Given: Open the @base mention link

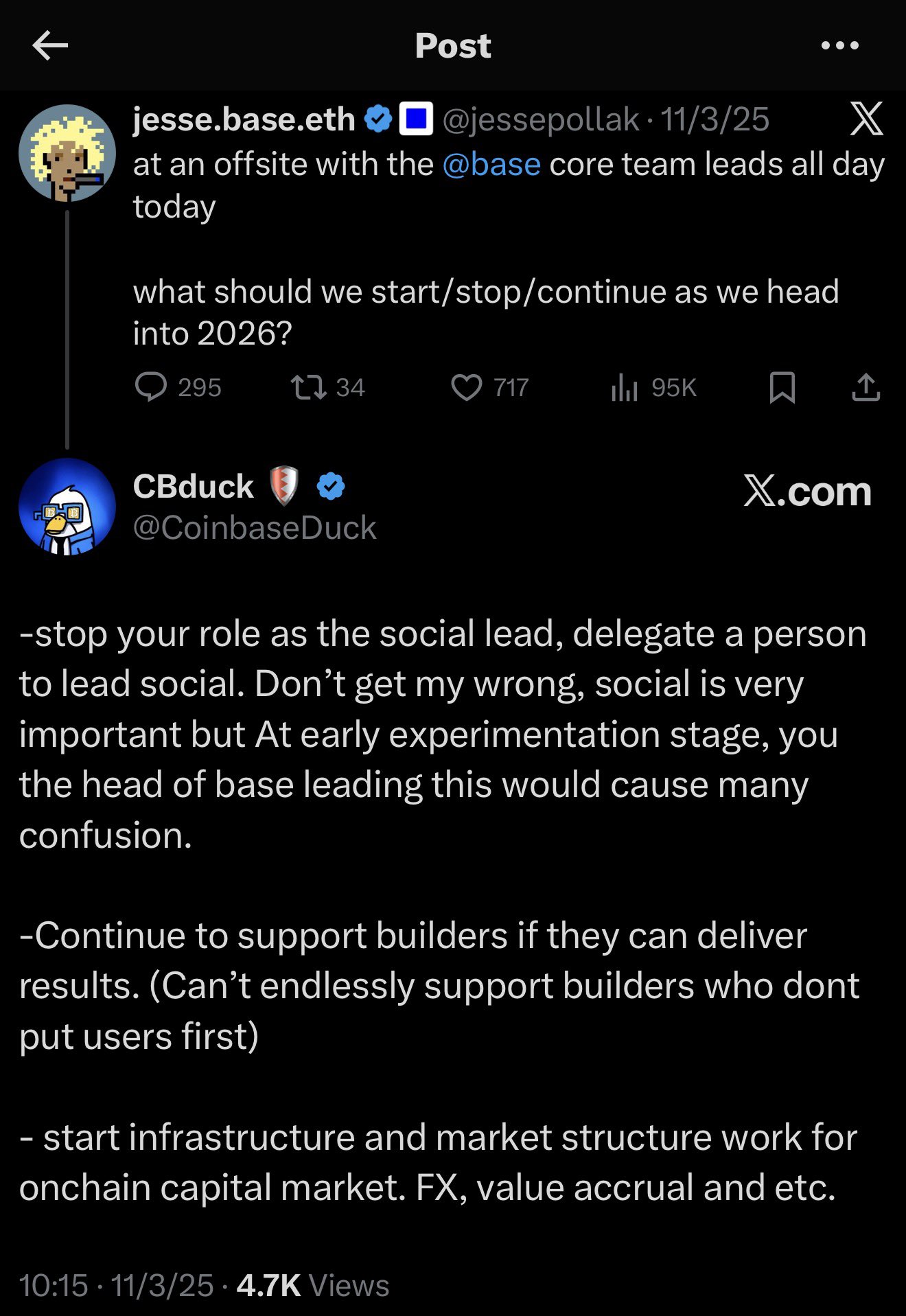Looking at the screenshot, I should pyautogui.click(x=491, y=165).
